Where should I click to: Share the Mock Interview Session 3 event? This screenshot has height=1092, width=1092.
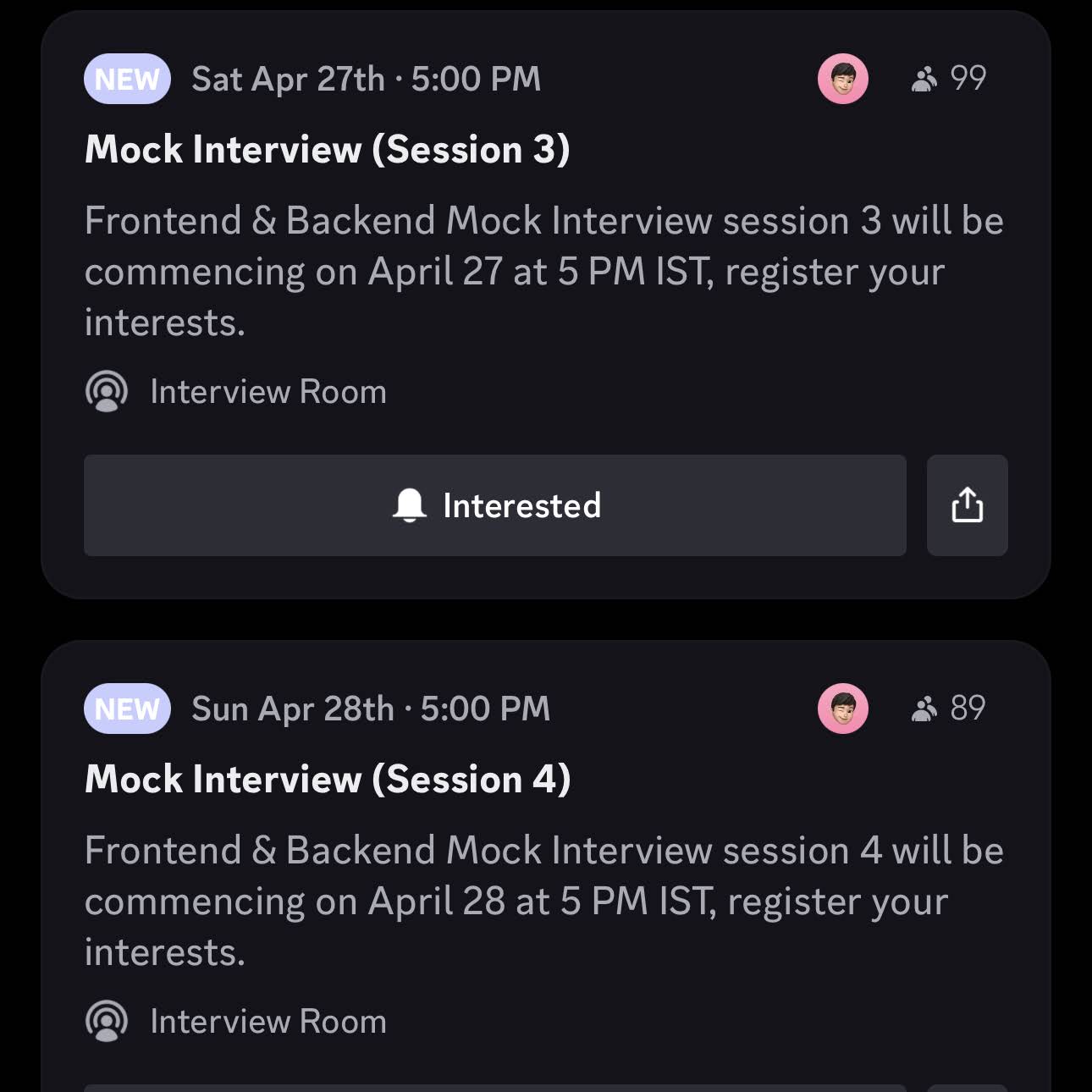[967, 505]
